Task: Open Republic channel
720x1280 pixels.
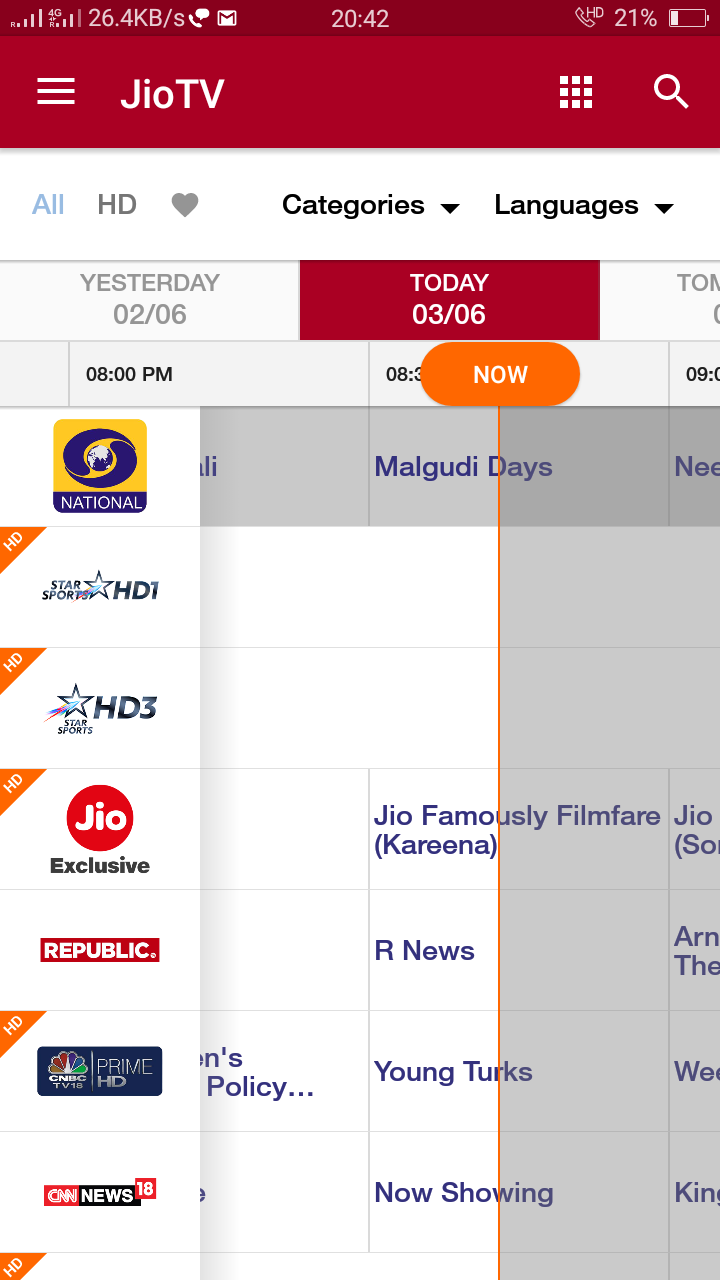Action: click(x=100, y=950)
